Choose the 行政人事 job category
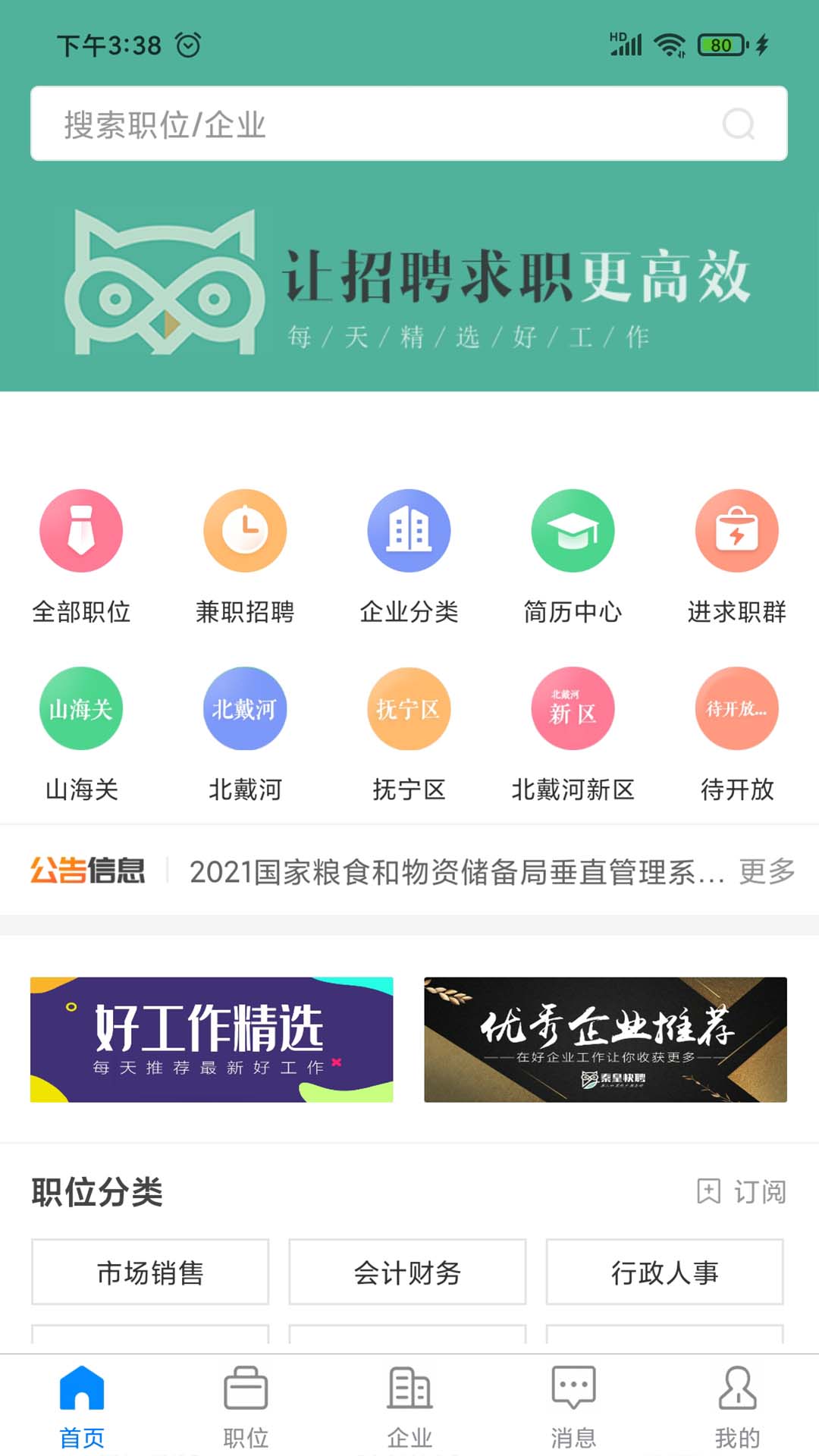 [664, 1272]
